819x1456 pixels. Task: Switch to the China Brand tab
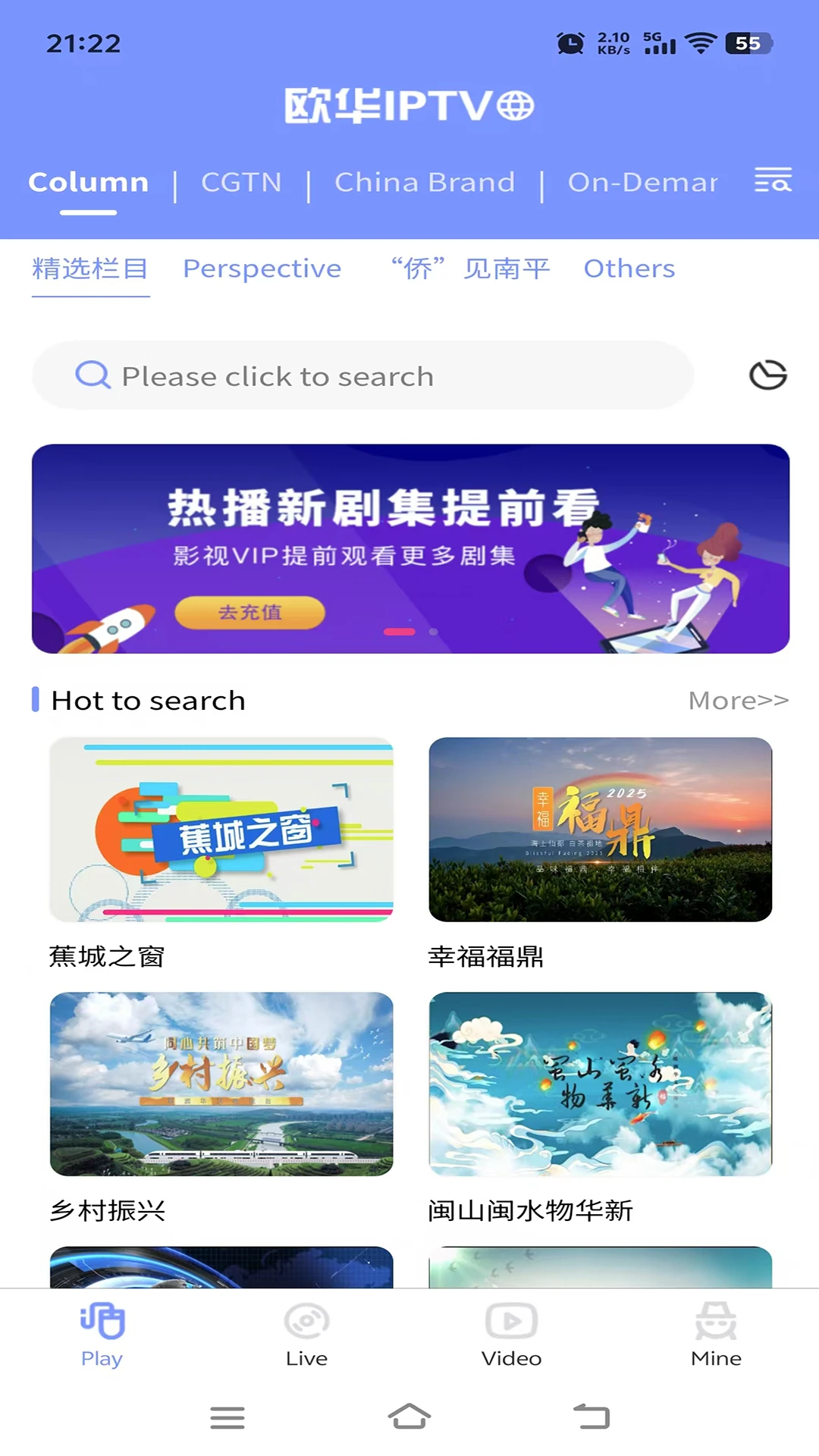point(424,182)
